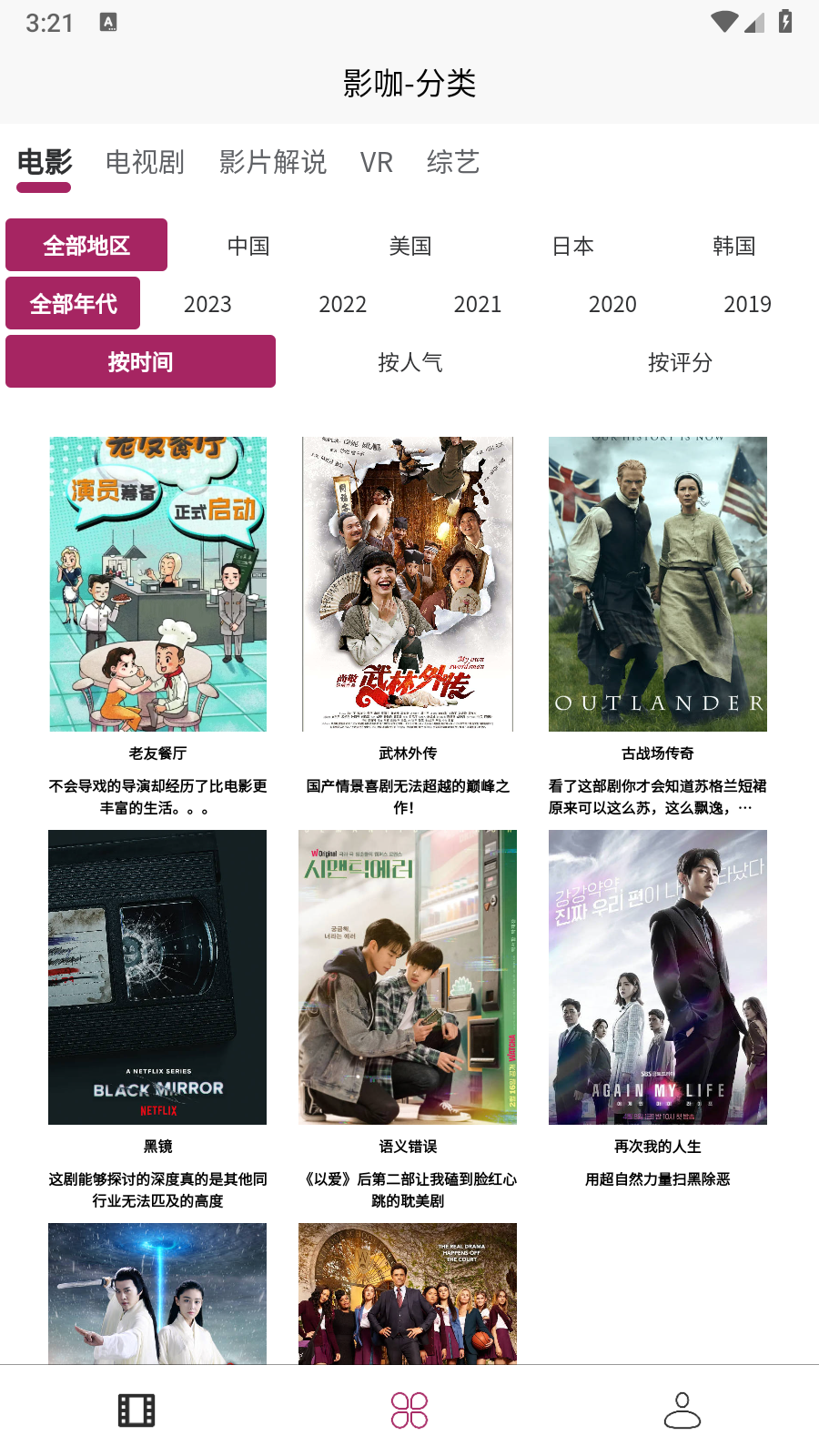Sort by 按人气
819x1456 pixels.
pyautogui.click(x=410, y=362)
